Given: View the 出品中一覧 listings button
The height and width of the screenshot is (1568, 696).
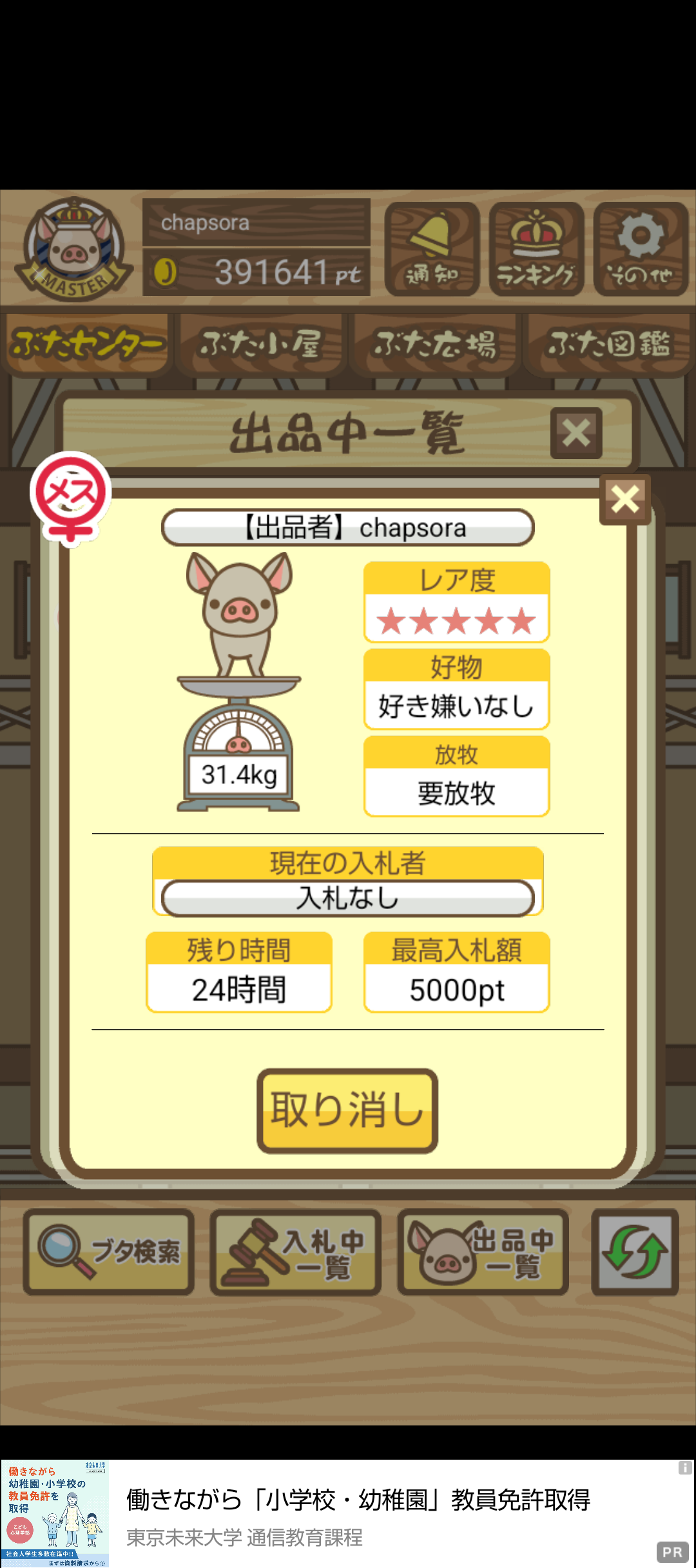Looking at the screenshot, I should [x=483, y=1252].
